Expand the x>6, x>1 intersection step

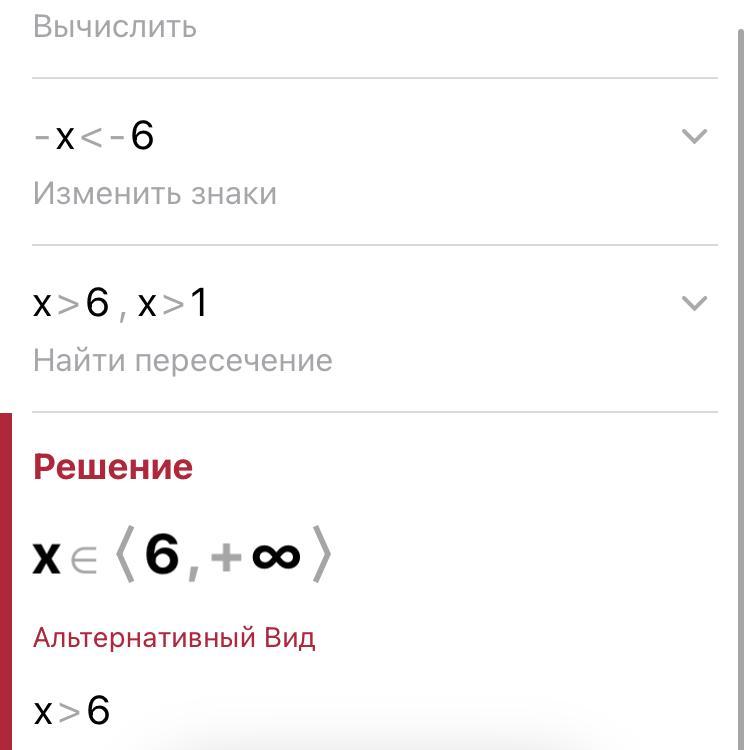(x=694, y=303)
